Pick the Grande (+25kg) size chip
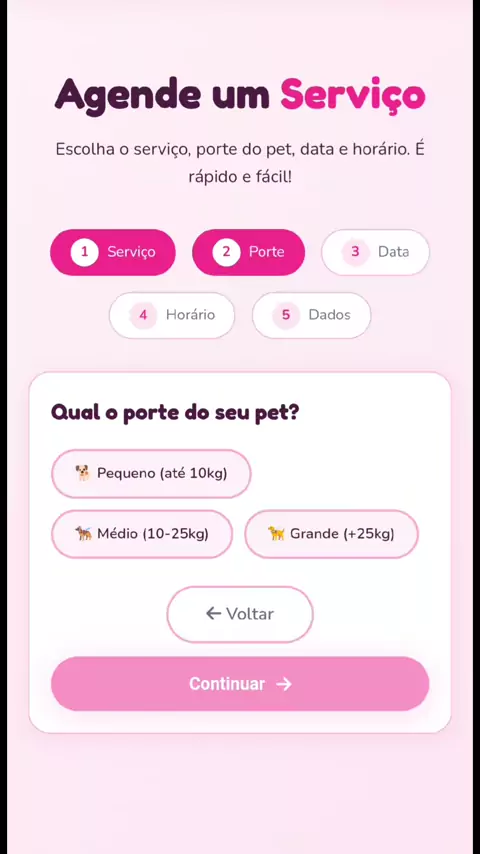Image resolution: width=480 pixels, height=854 pixels. coord(331,534)
